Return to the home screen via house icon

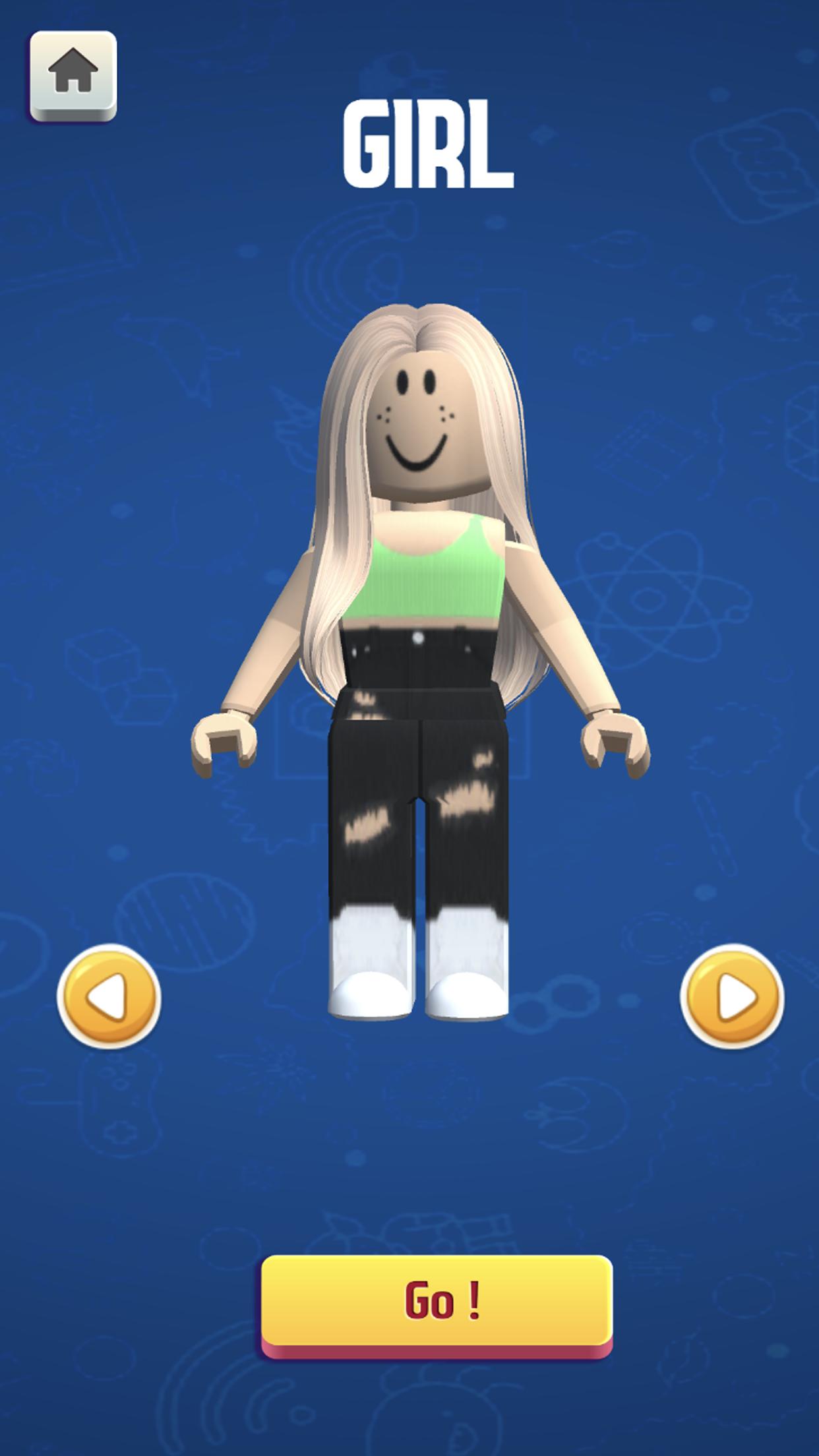coord(73,75)
